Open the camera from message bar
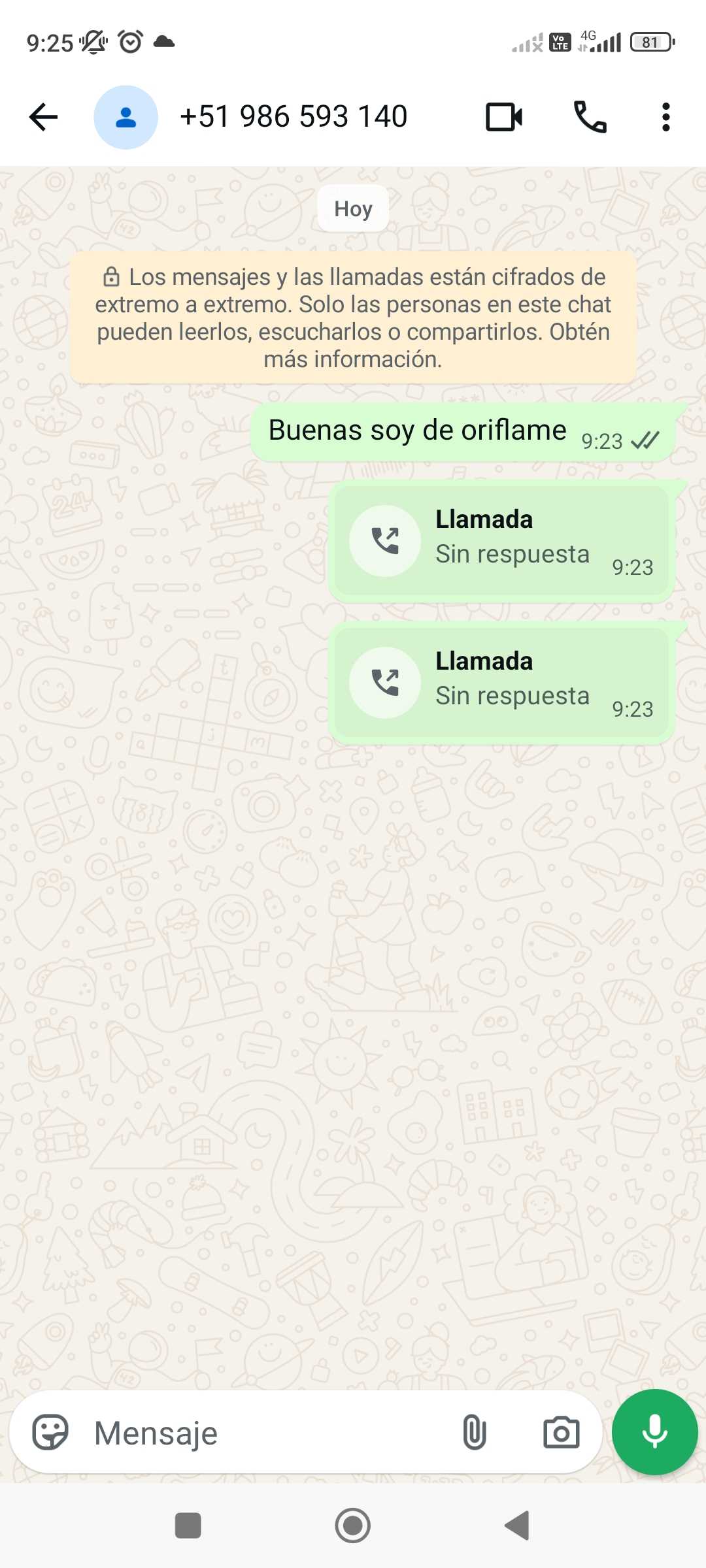The width and height of the screenshot is (706, 1568). (561, 1433)
